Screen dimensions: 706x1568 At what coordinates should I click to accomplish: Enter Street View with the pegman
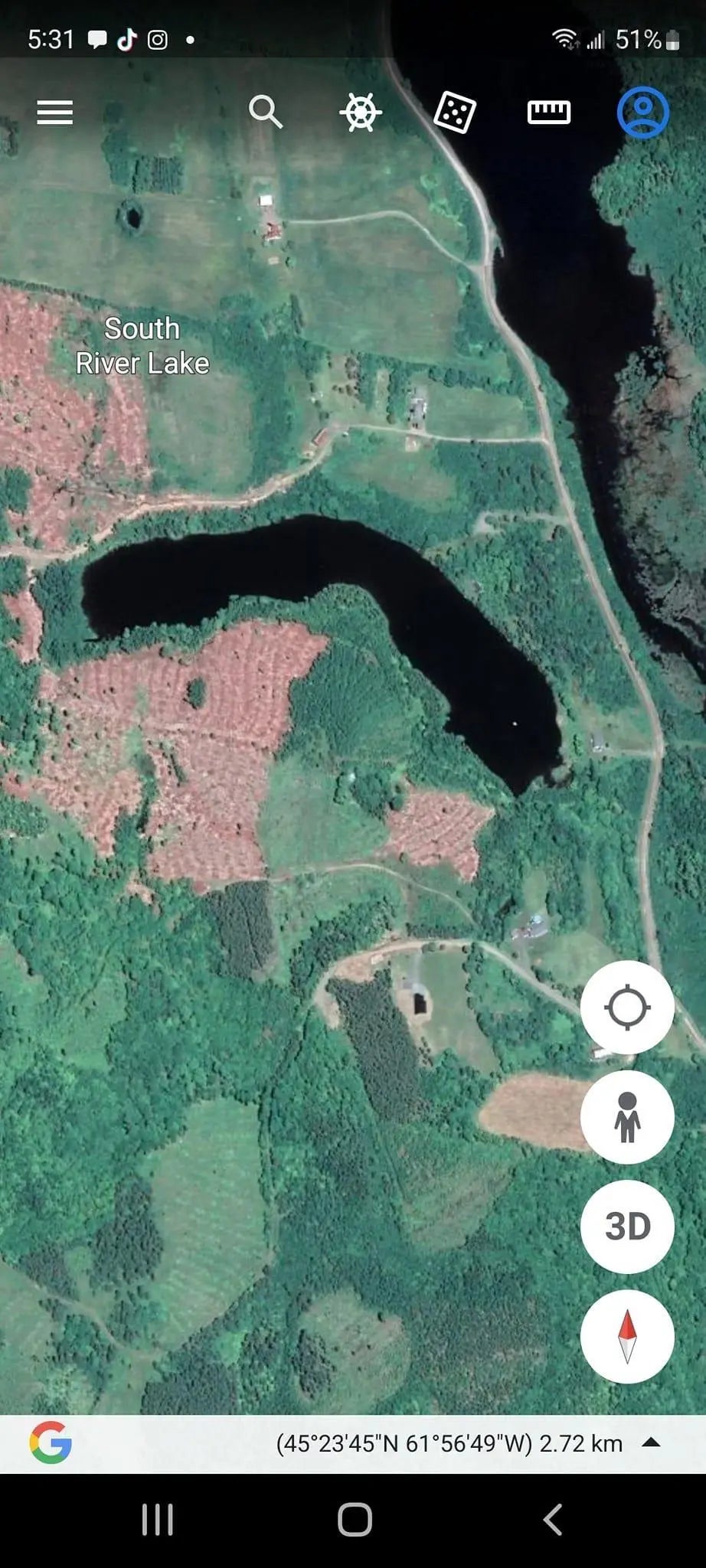pyautogui.click(x=627, y=1117)
